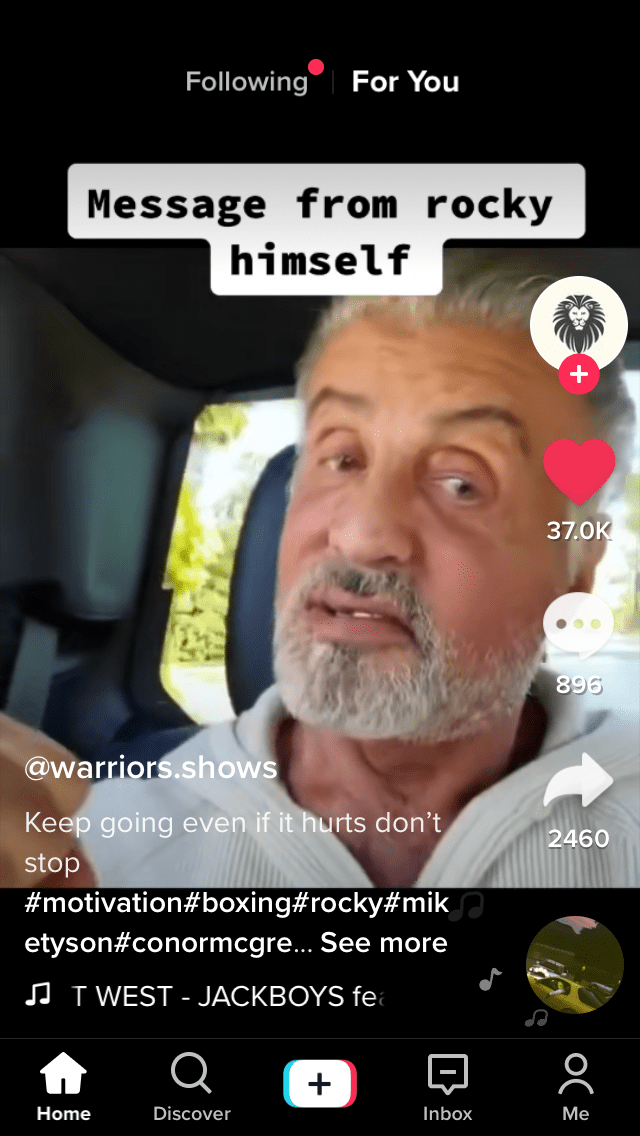The image size is (640, 1136).
Task: Open the Inbox tab
Action: (447, 1088)
